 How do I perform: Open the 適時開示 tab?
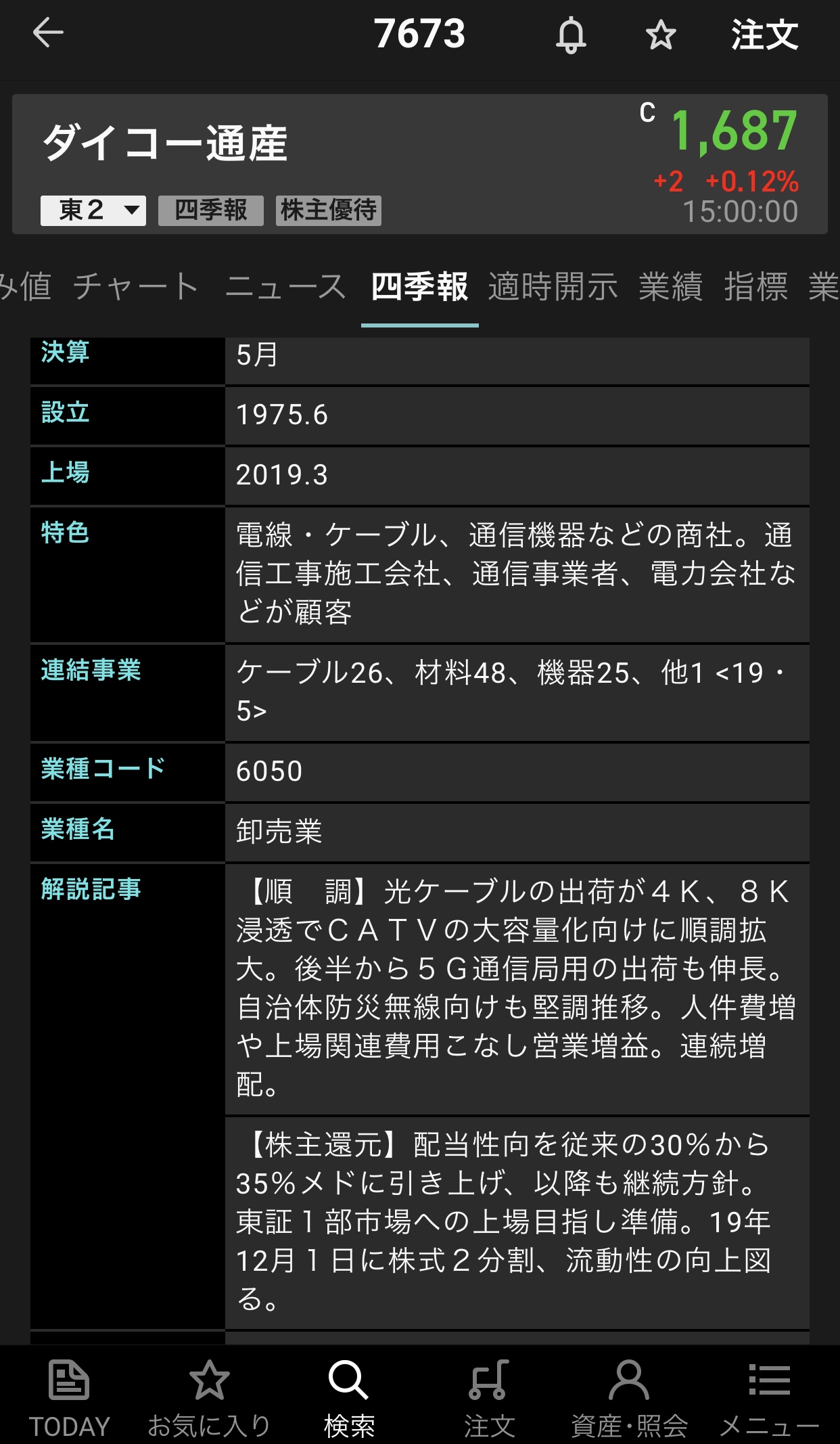(553, 286)
